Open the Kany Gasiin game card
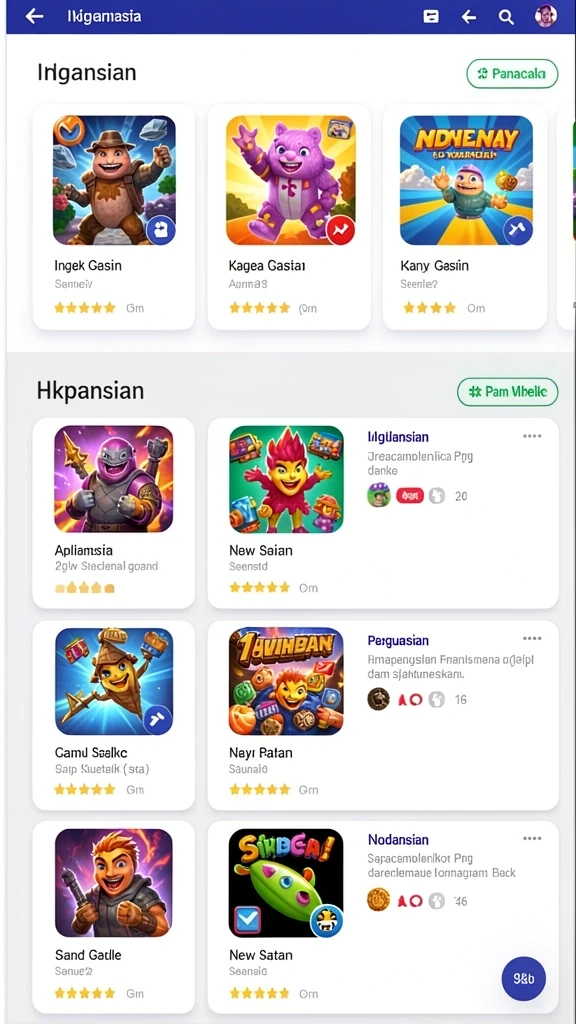This screenshot has width=576, height=1024. 464,217
